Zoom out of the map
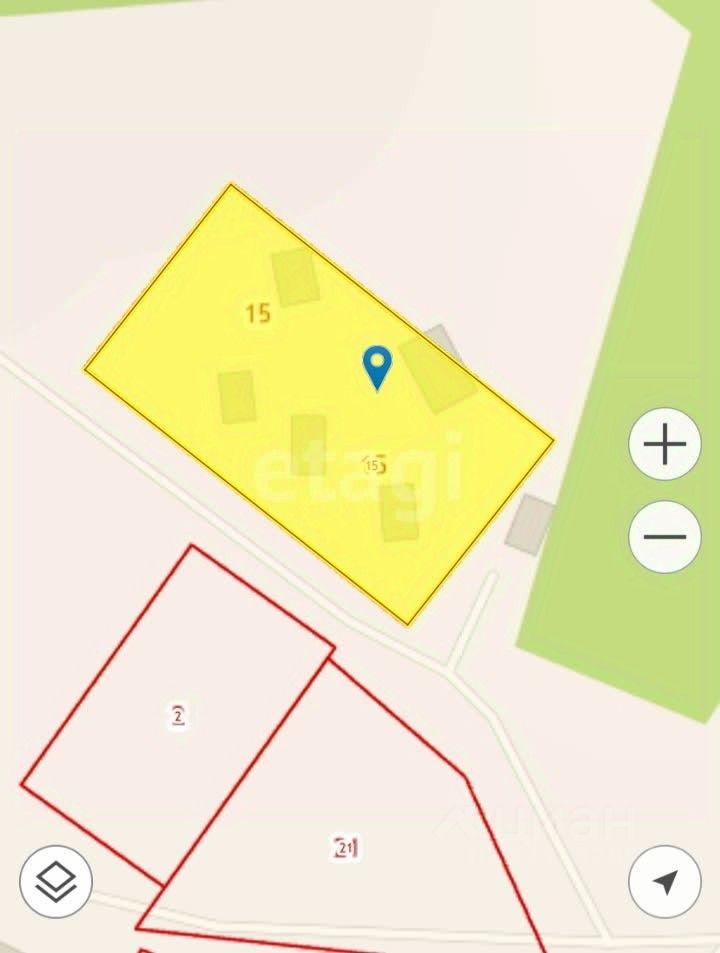Screen dimensions: 720x953 [665, 536]
